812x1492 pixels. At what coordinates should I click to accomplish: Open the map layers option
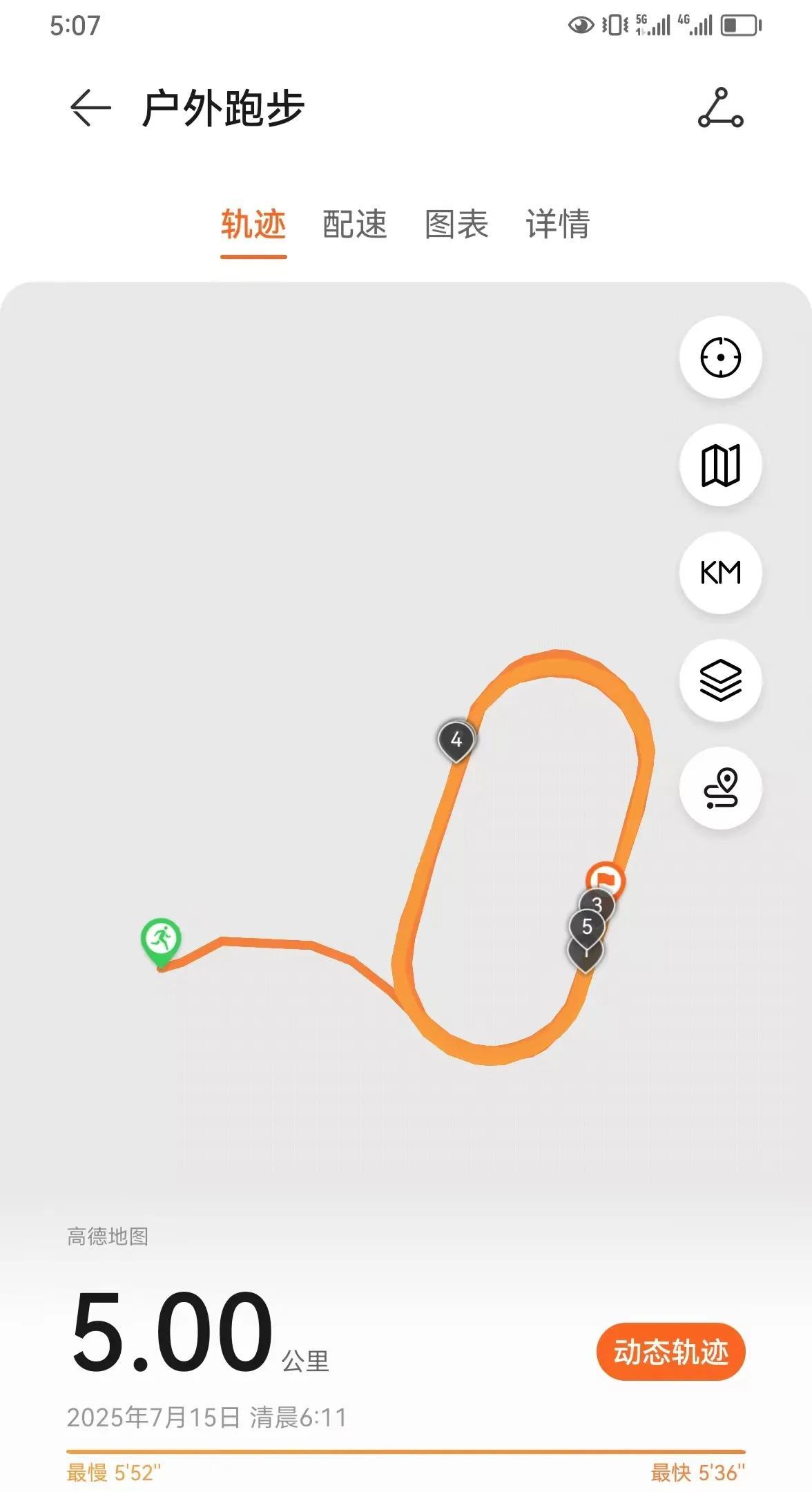point(721,680)
